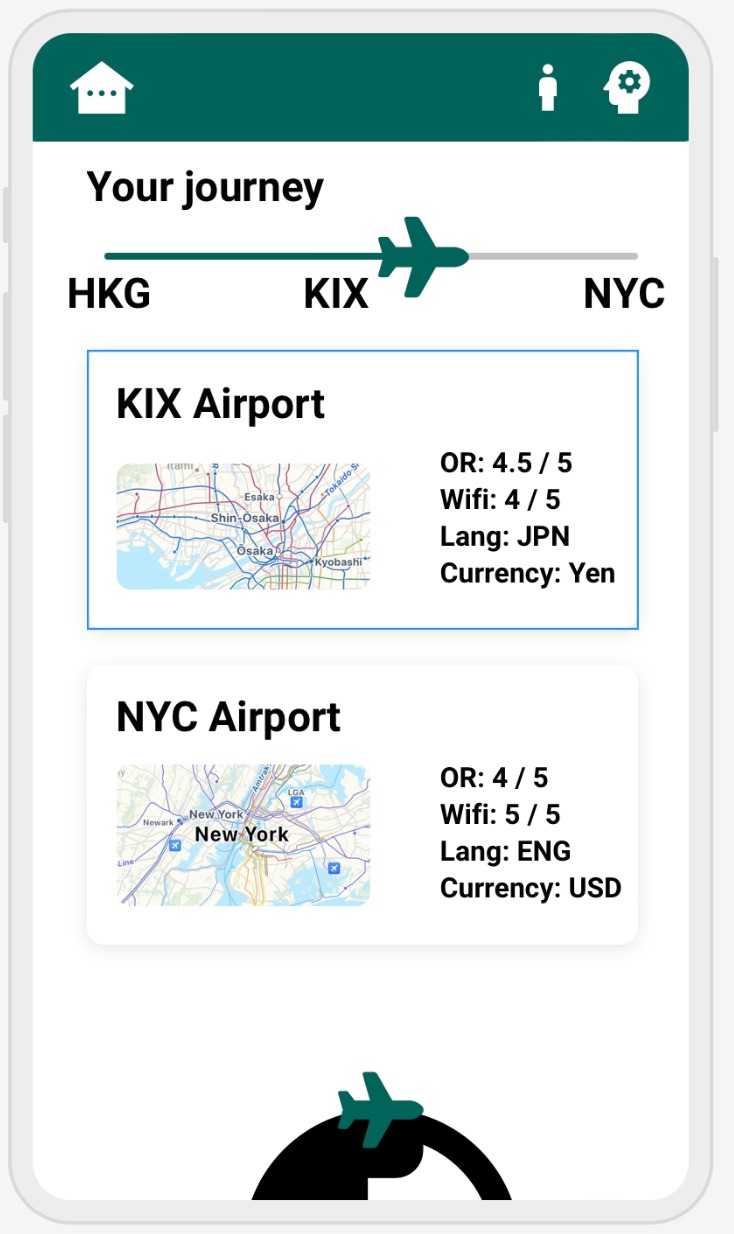Open the home chat icon

(101, 88)
